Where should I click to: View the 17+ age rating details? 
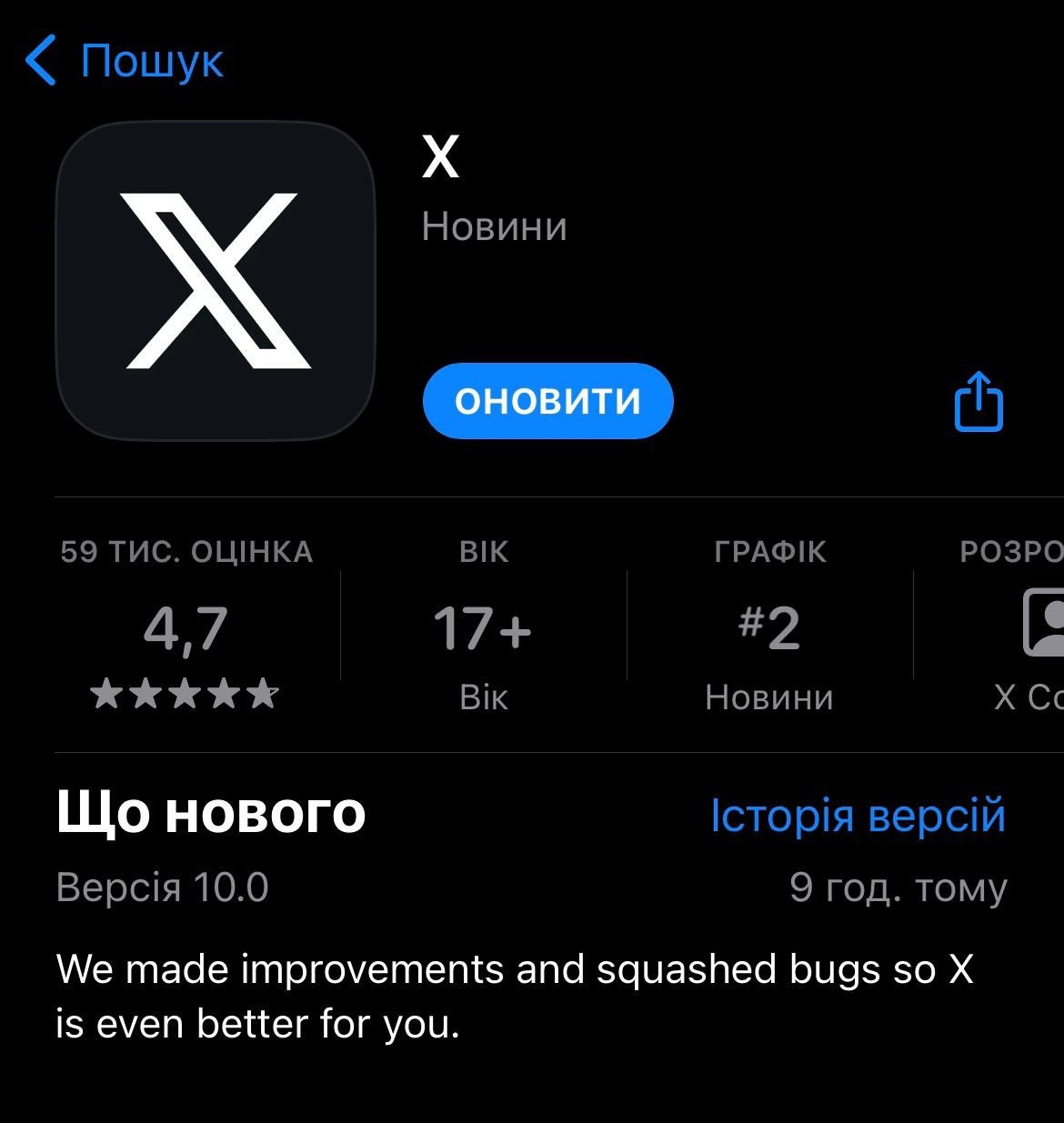click(483, 629)
